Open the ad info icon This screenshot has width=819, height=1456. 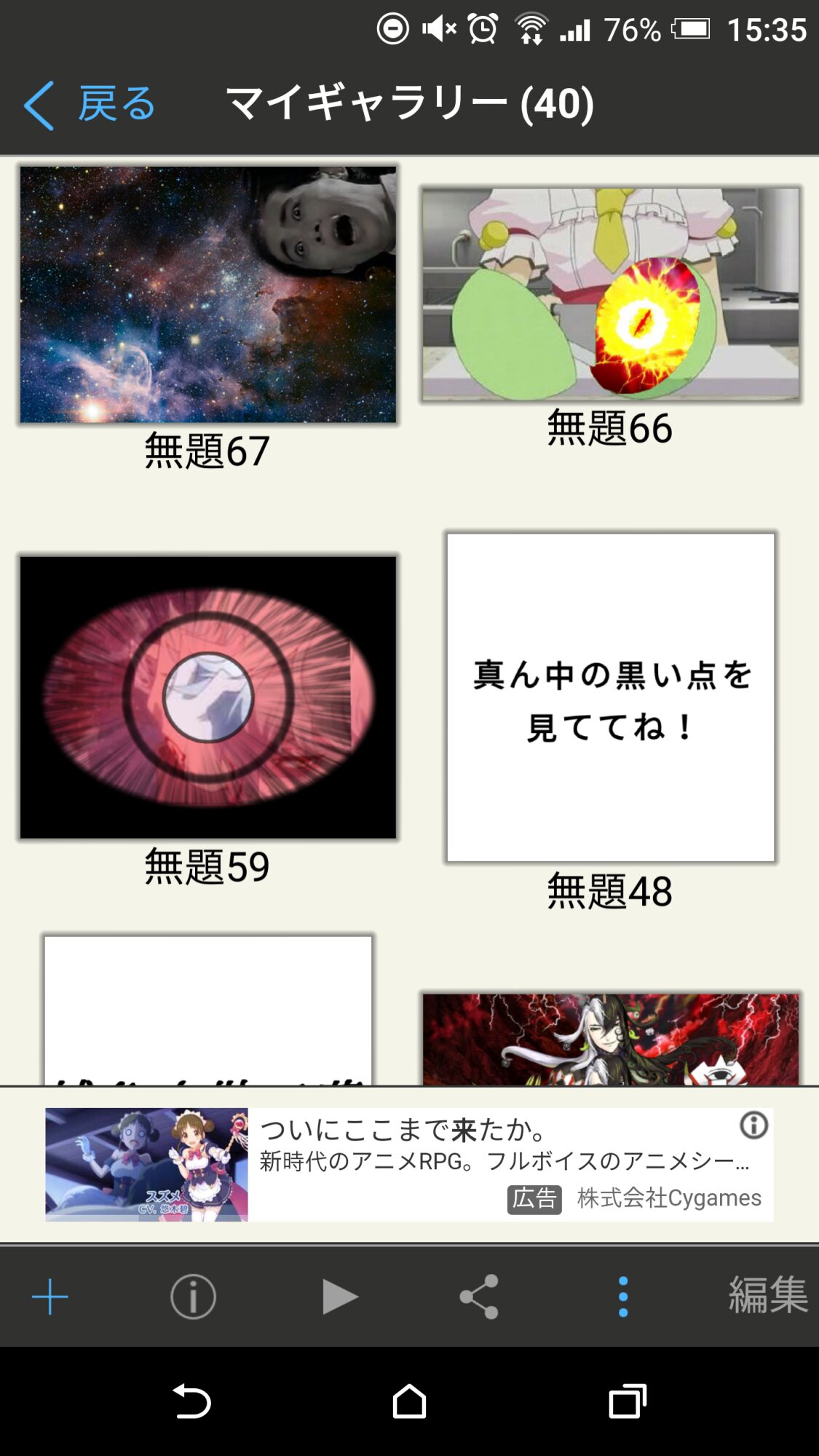[753, 1125]
